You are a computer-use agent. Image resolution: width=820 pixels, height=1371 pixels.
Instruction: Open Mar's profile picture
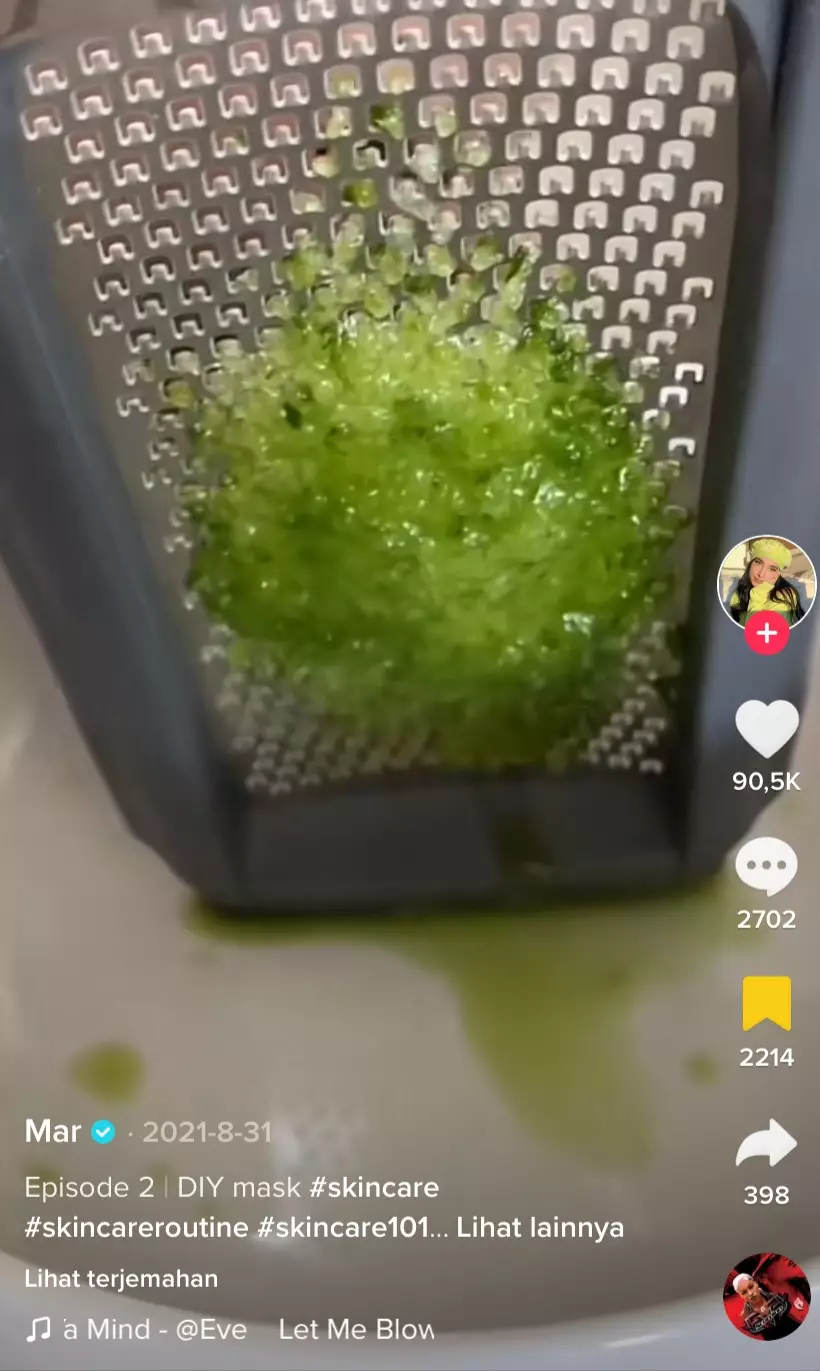[766, 582]
